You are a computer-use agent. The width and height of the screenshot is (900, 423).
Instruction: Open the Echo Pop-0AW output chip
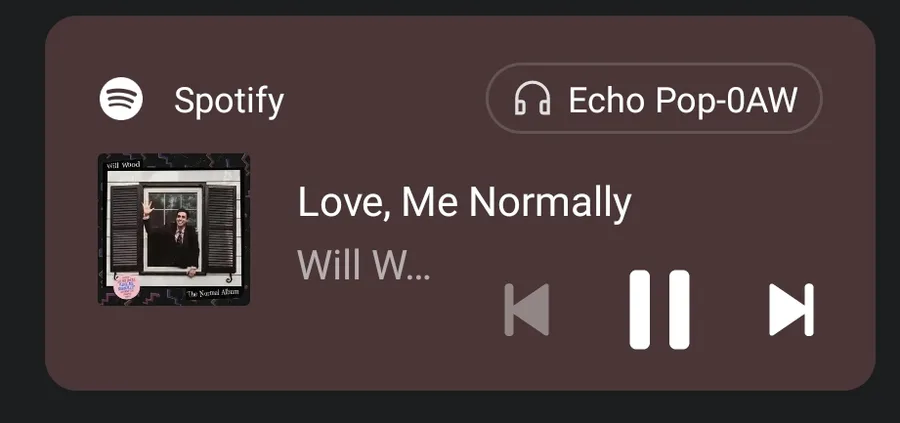654,99
